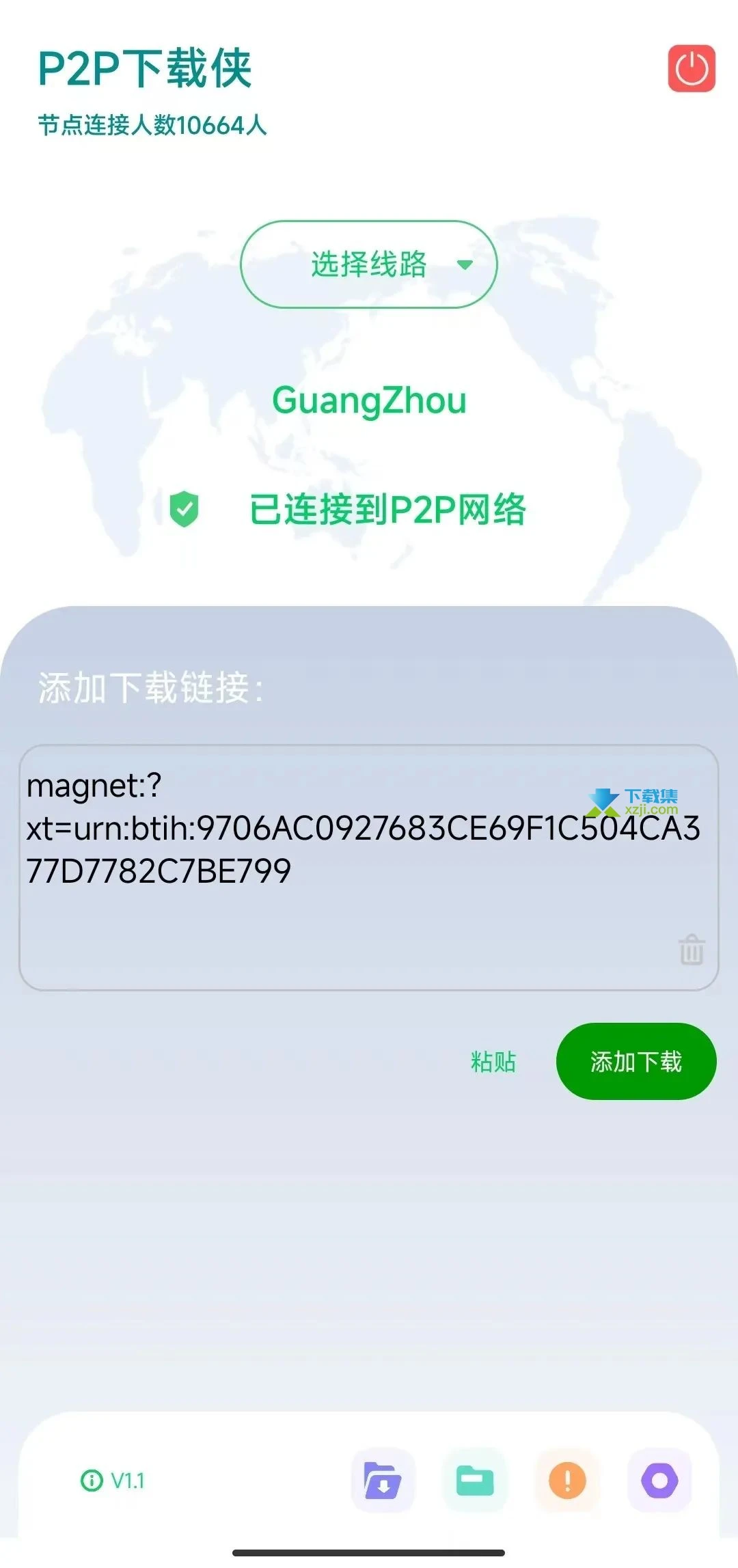The width and height of the screenshot is (738, 1568).
Task: Open the purple settings icon
Action: [x=659, y=1481]
